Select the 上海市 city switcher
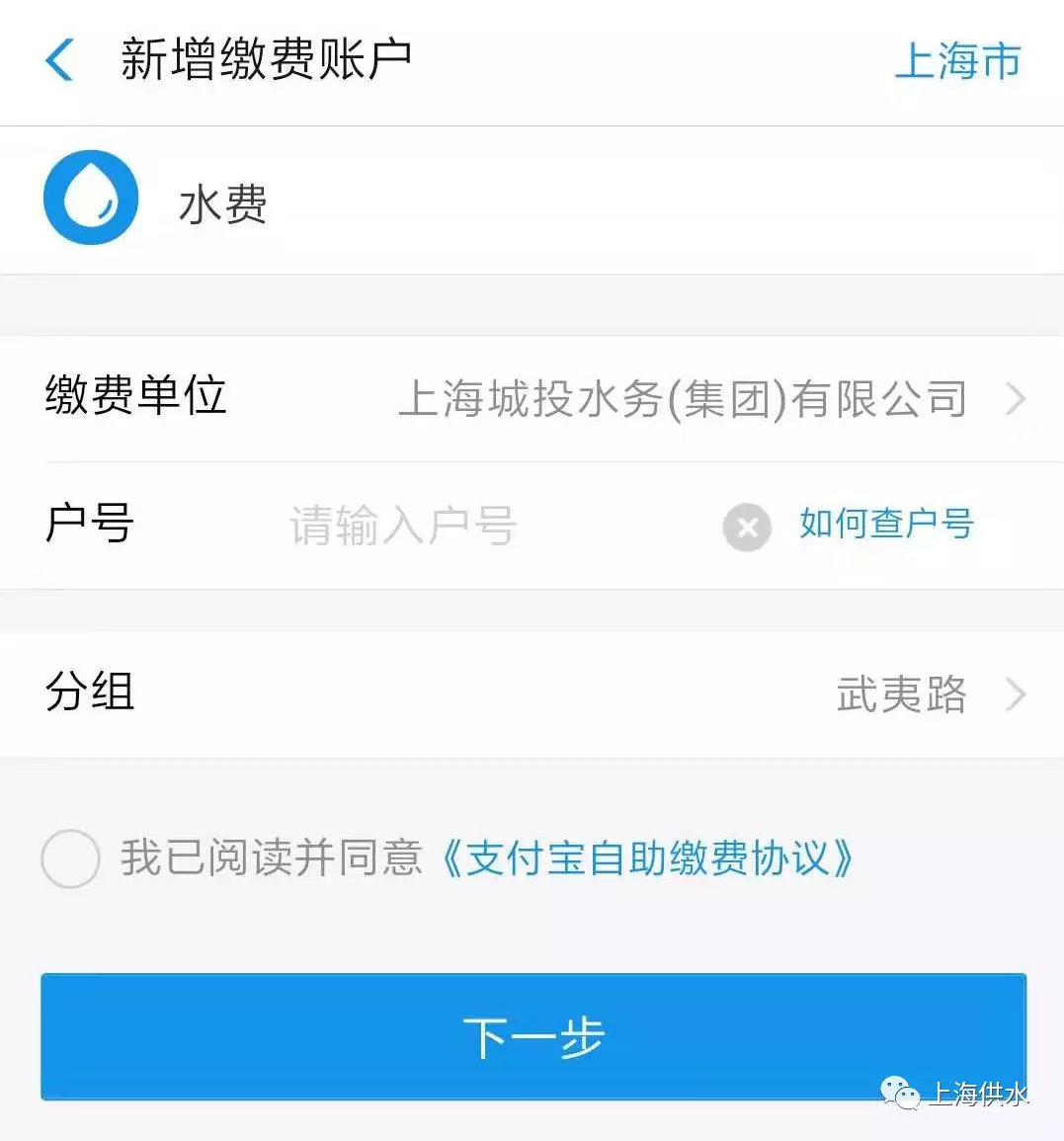This screenshot has width=1064, height=1141. pos(957,61)
